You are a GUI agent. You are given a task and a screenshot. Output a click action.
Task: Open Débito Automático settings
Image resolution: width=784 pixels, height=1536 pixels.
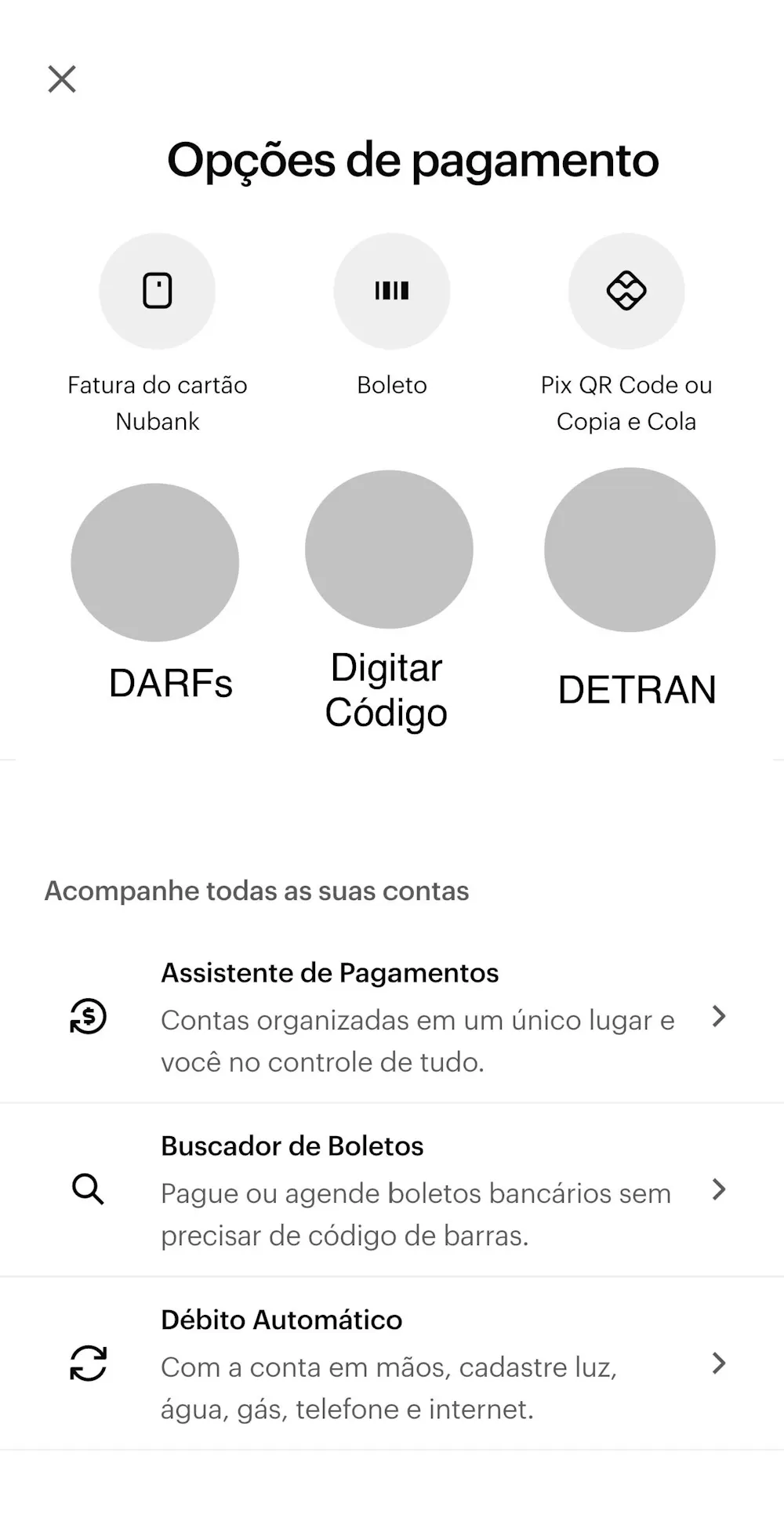coord(392,1364)
